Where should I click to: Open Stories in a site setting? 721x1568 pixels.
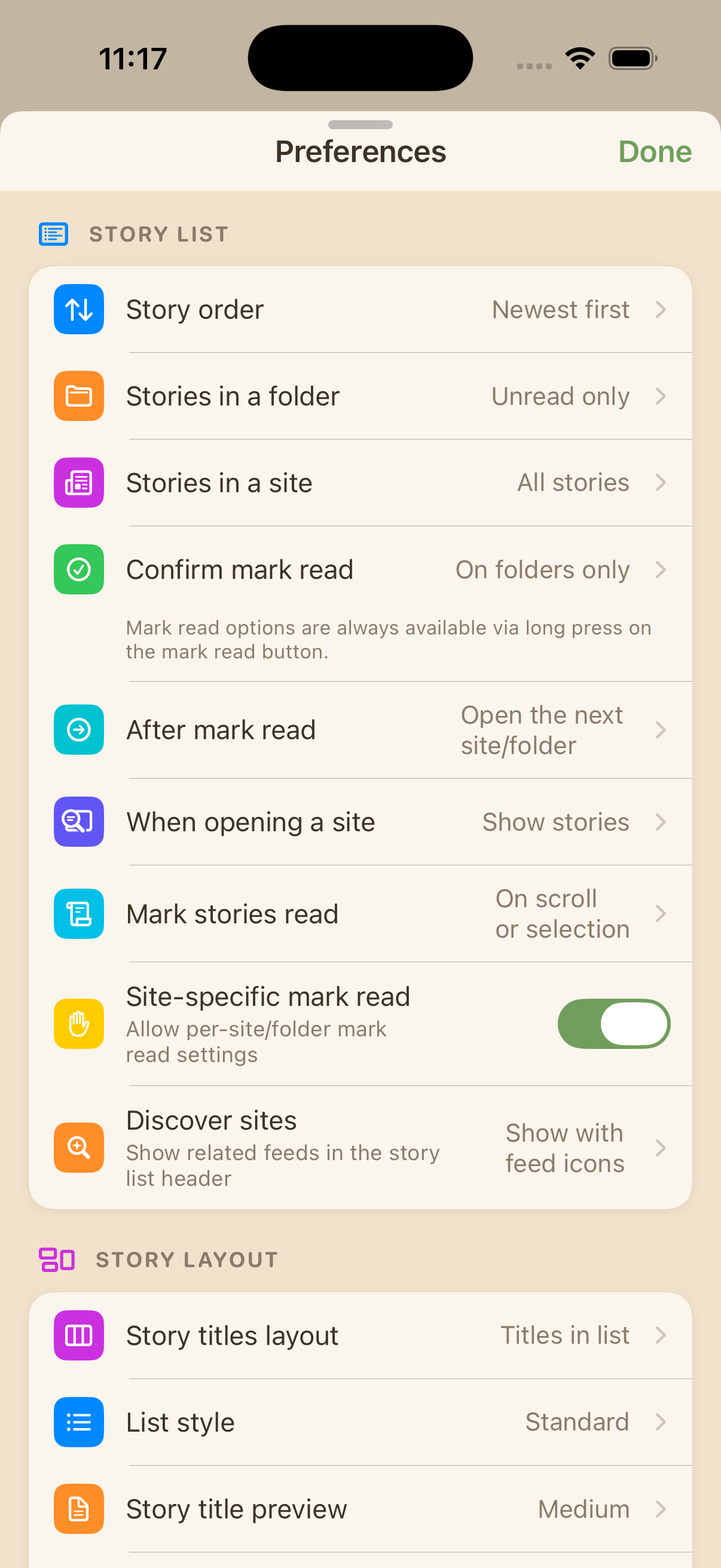(360, 483)
